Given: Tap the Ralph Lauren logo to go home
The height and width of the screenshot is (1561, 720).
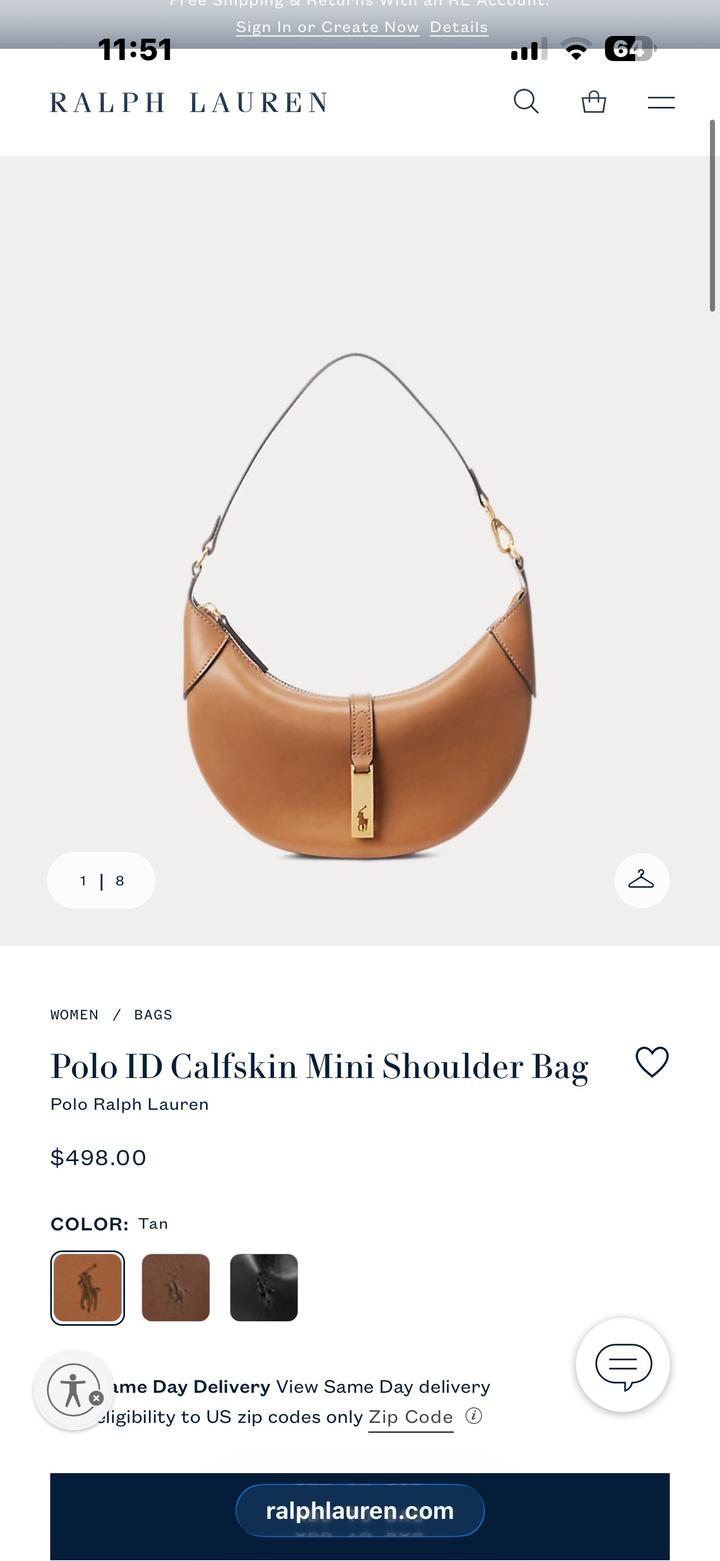Looking at the screenshot, I should pos(189,102).
